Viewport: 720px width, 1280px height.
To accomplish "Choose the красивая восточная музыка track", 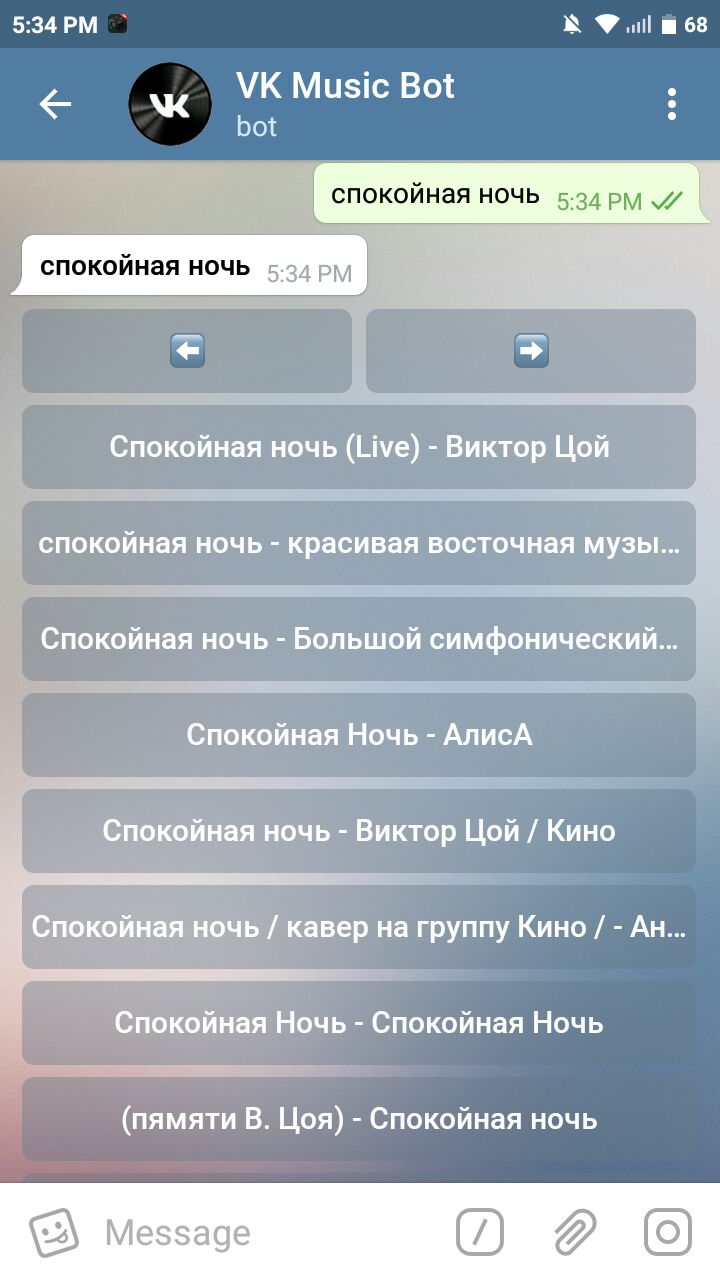I will pyautogui.click(x=359, y=543).
